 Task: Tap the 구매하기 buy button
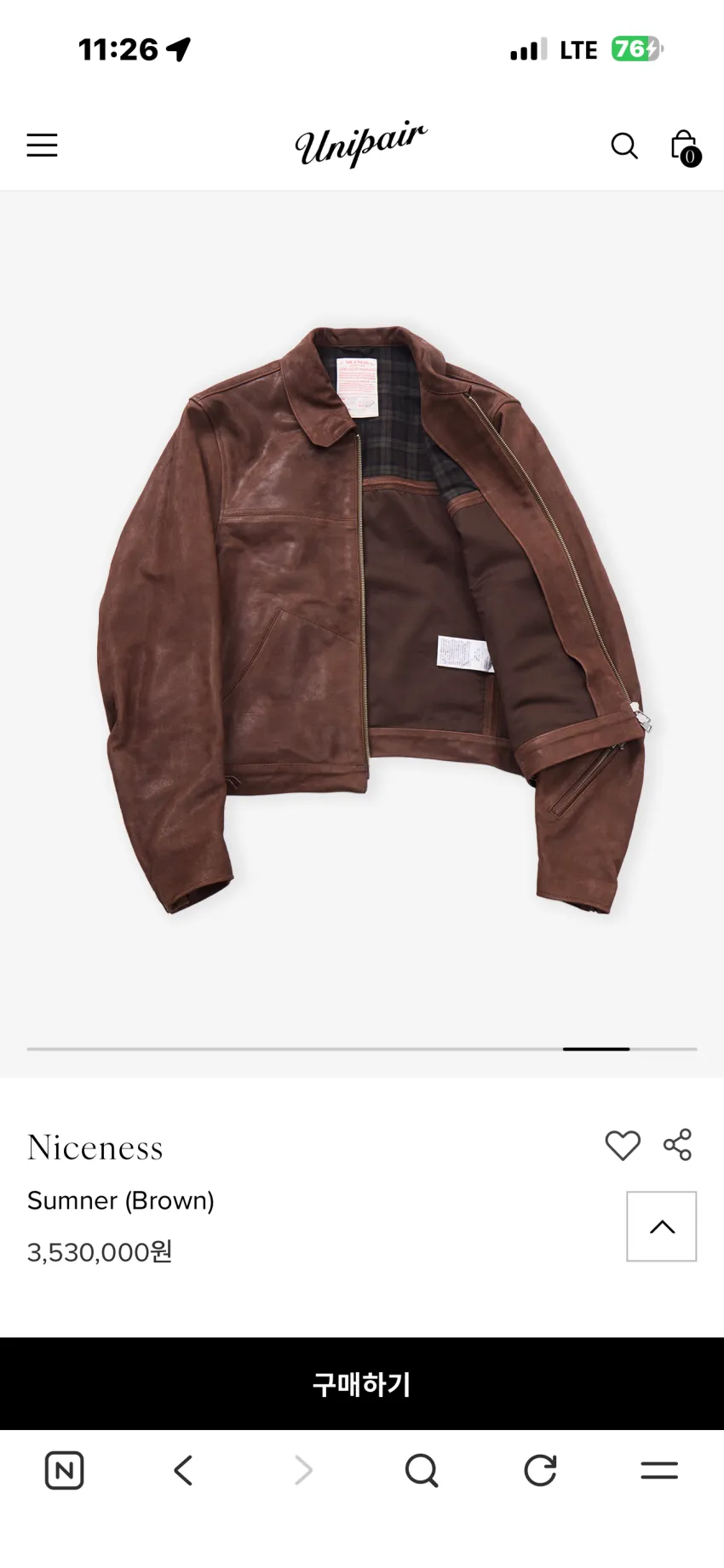pyautogui.click(x=362, y=1383)
